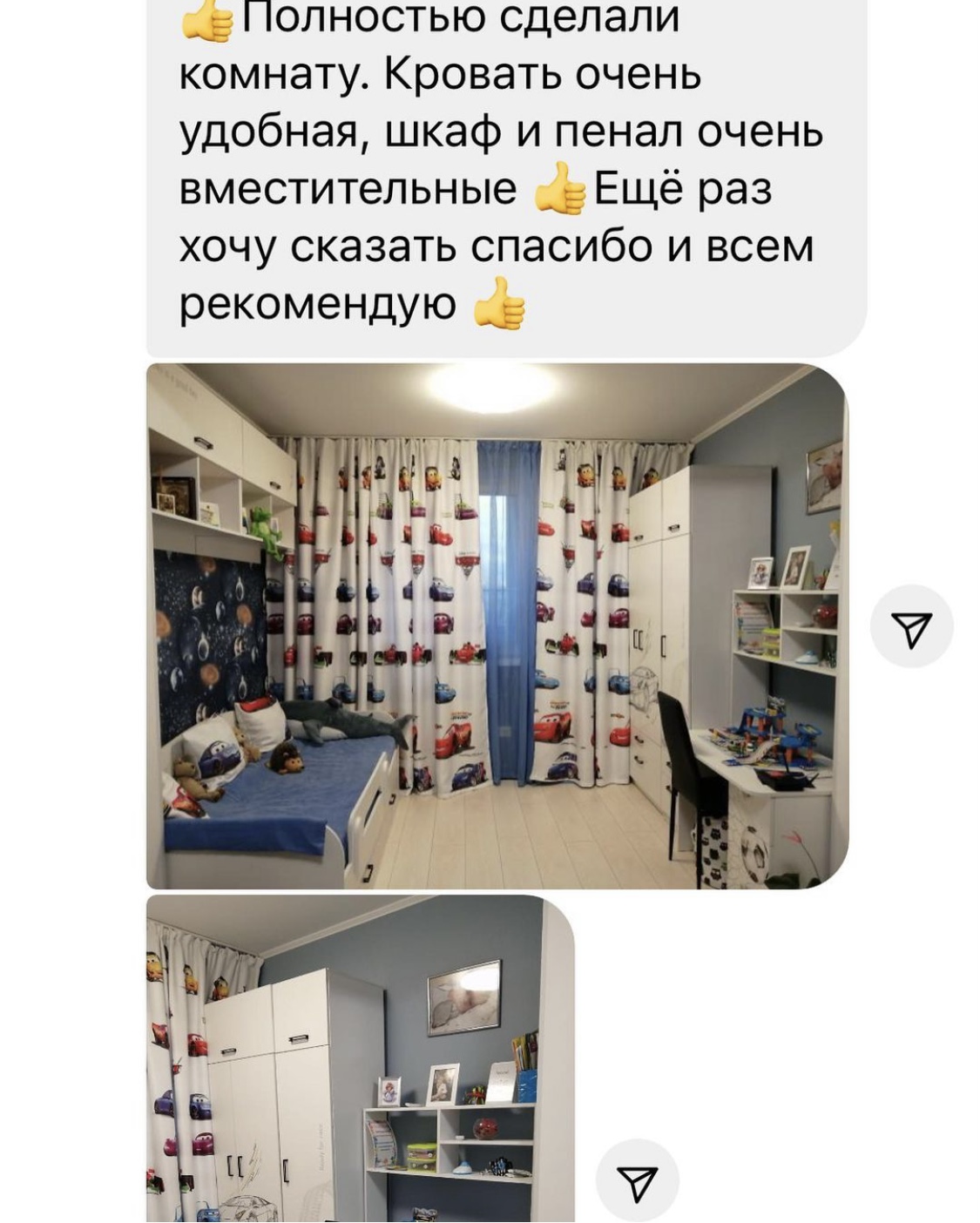Open the wardrobe and shelves photo
The image size is (980, 1223).
[x=359, y=1057]
